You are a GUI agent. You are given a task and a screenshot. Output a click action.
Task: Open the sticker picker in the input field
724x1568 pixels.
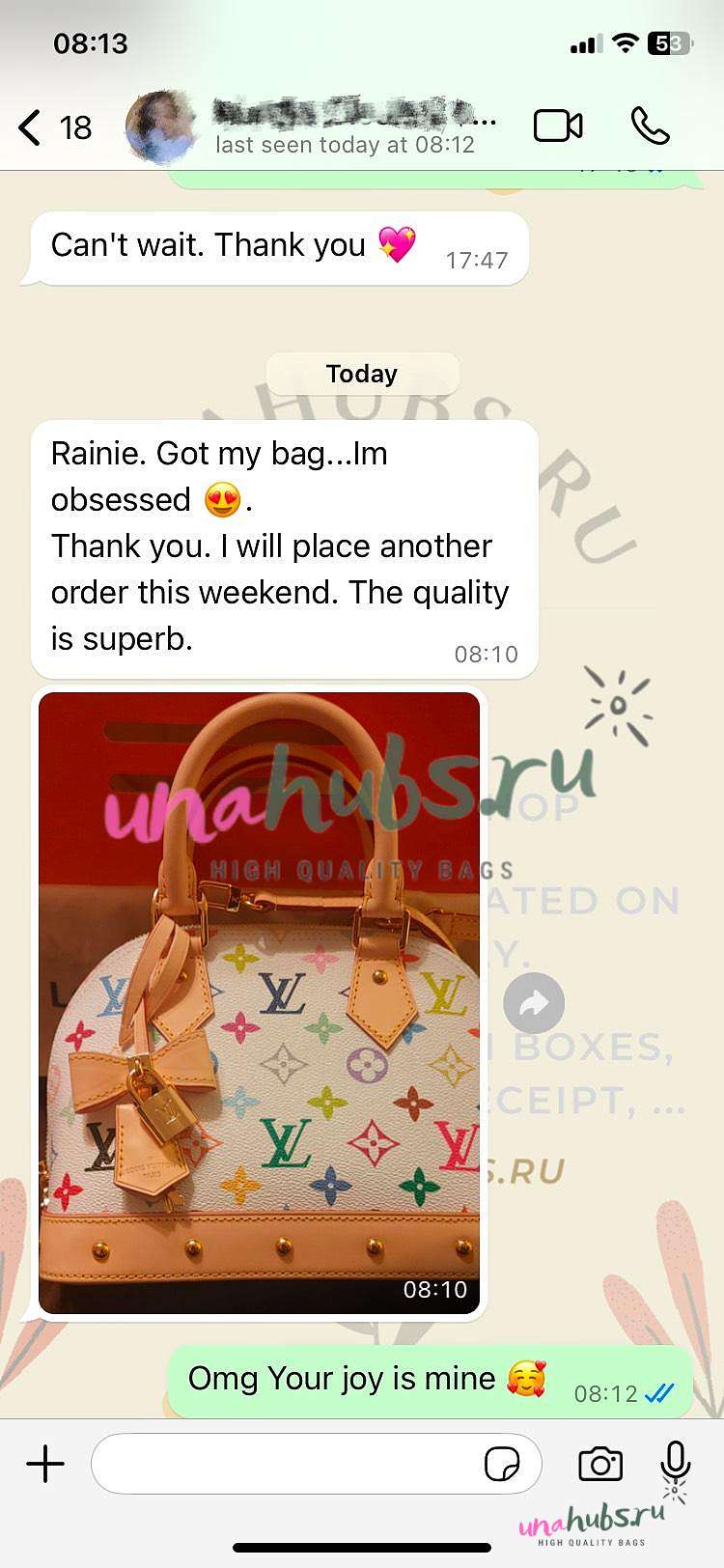coord(502,1464)
